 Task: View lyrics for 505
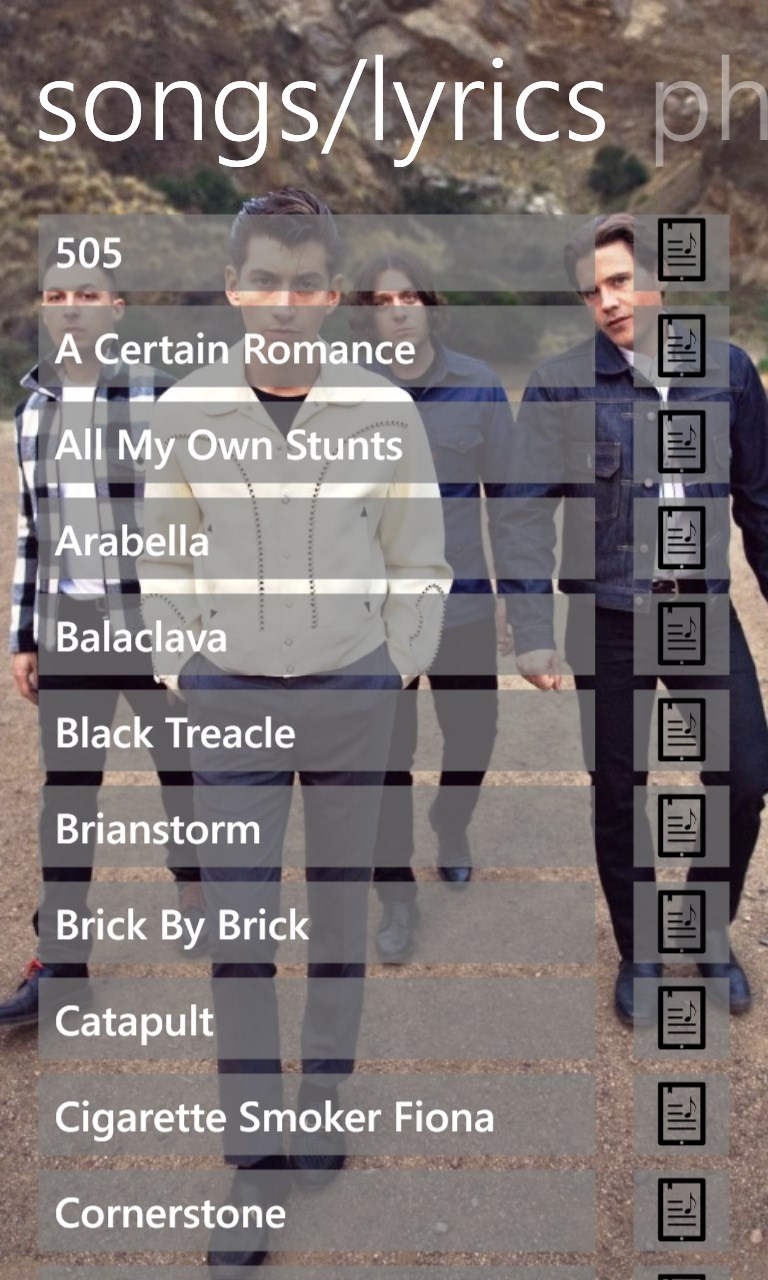[x=681, y=253]
